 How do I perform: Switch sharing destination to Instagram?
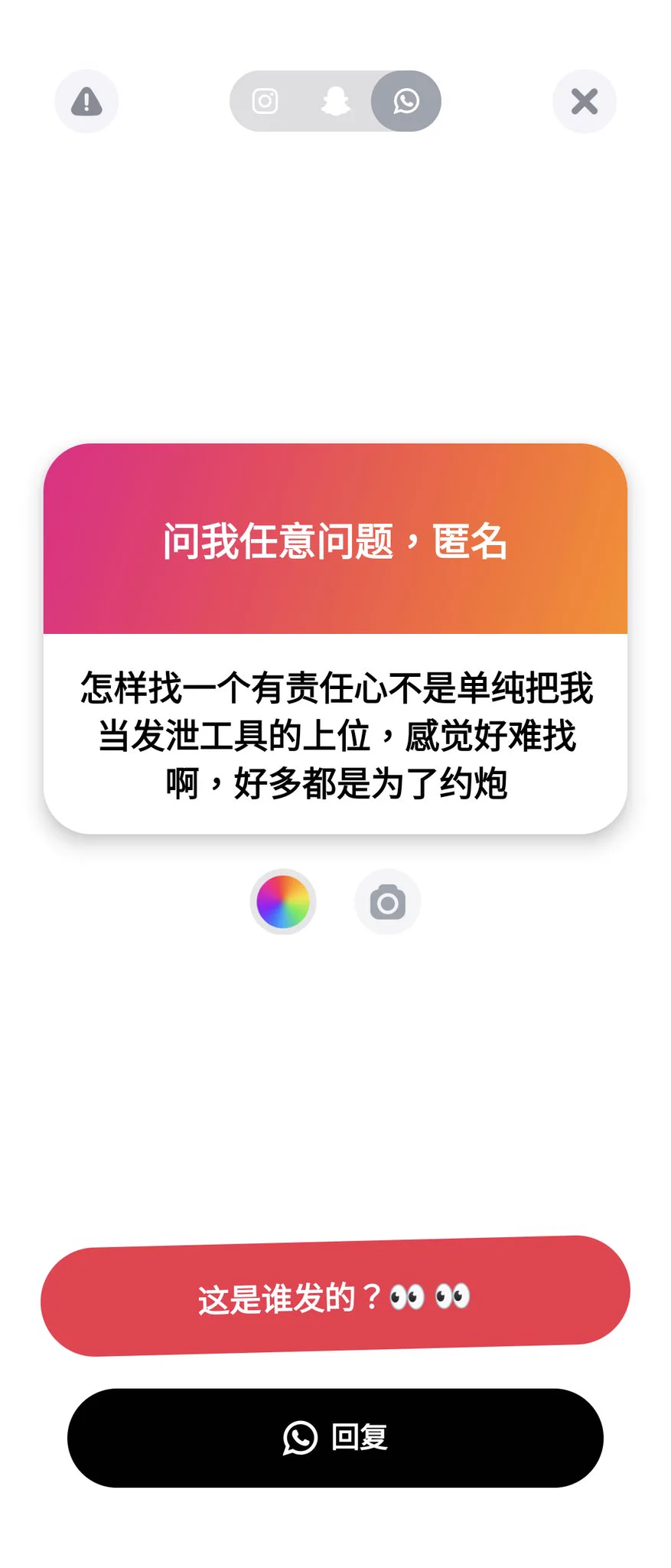click(x=264, y=100)
